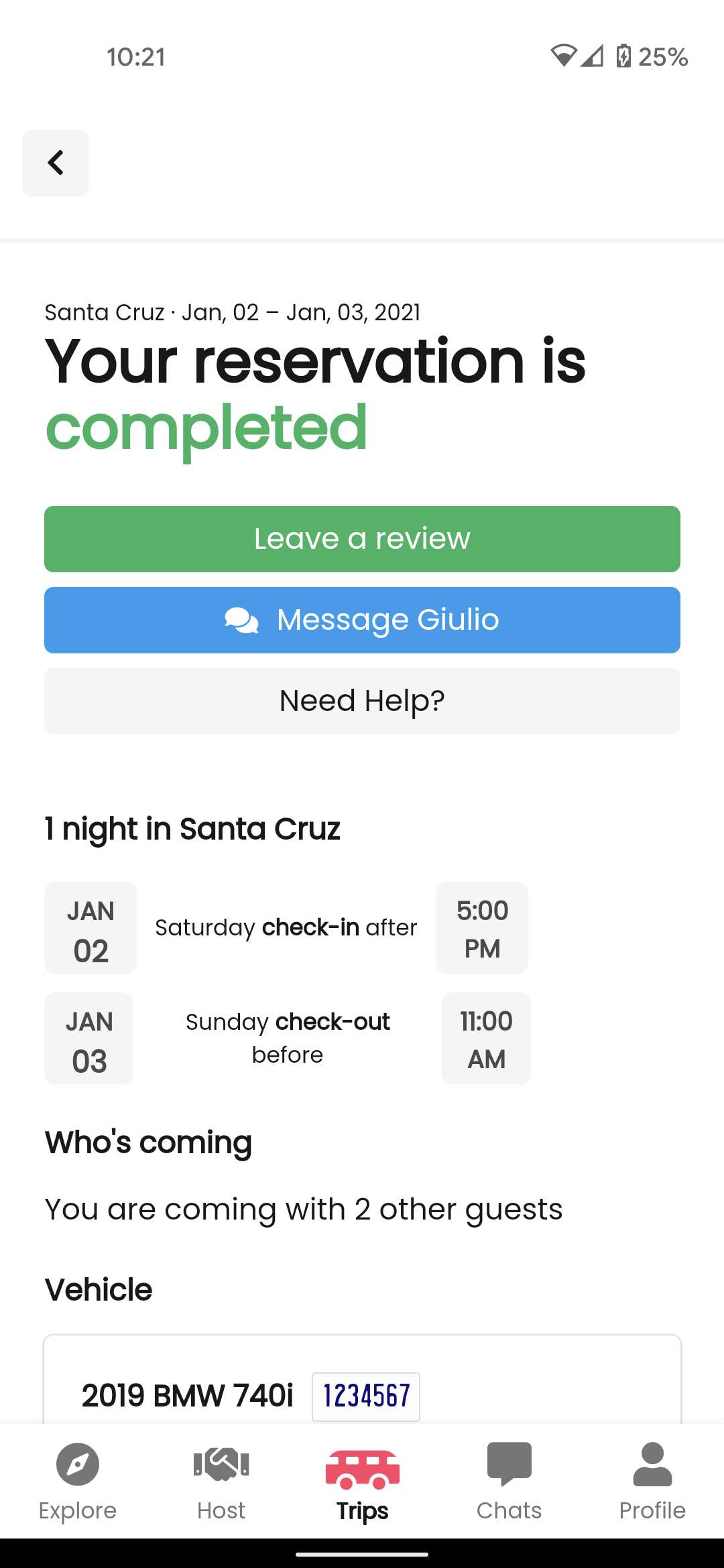Go back using the top-left arrow
The image size is (724, 1568).
55,163
